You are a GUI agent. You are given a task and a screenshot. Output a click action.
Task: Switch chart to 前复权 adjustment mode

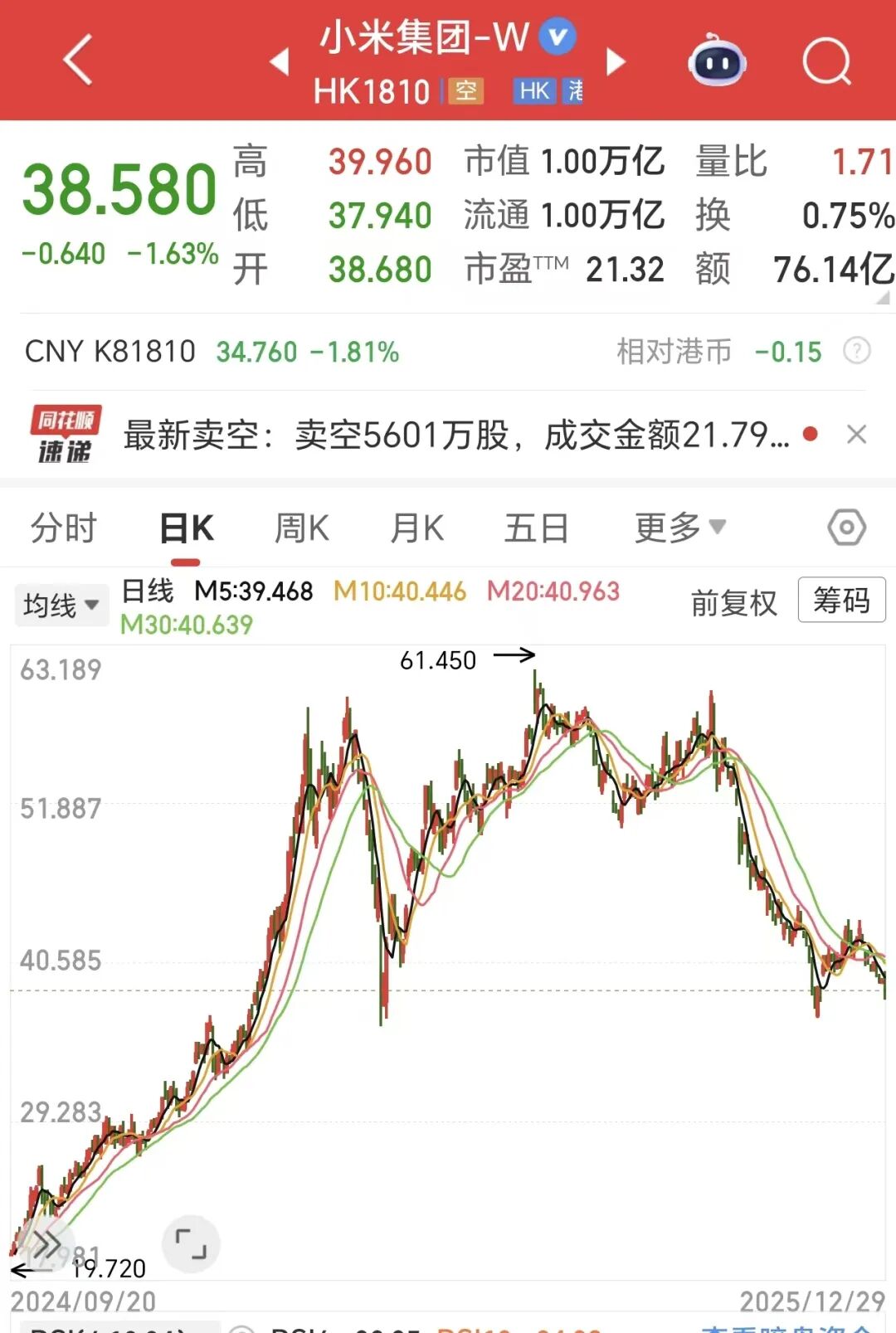click(x=735, y=602)
